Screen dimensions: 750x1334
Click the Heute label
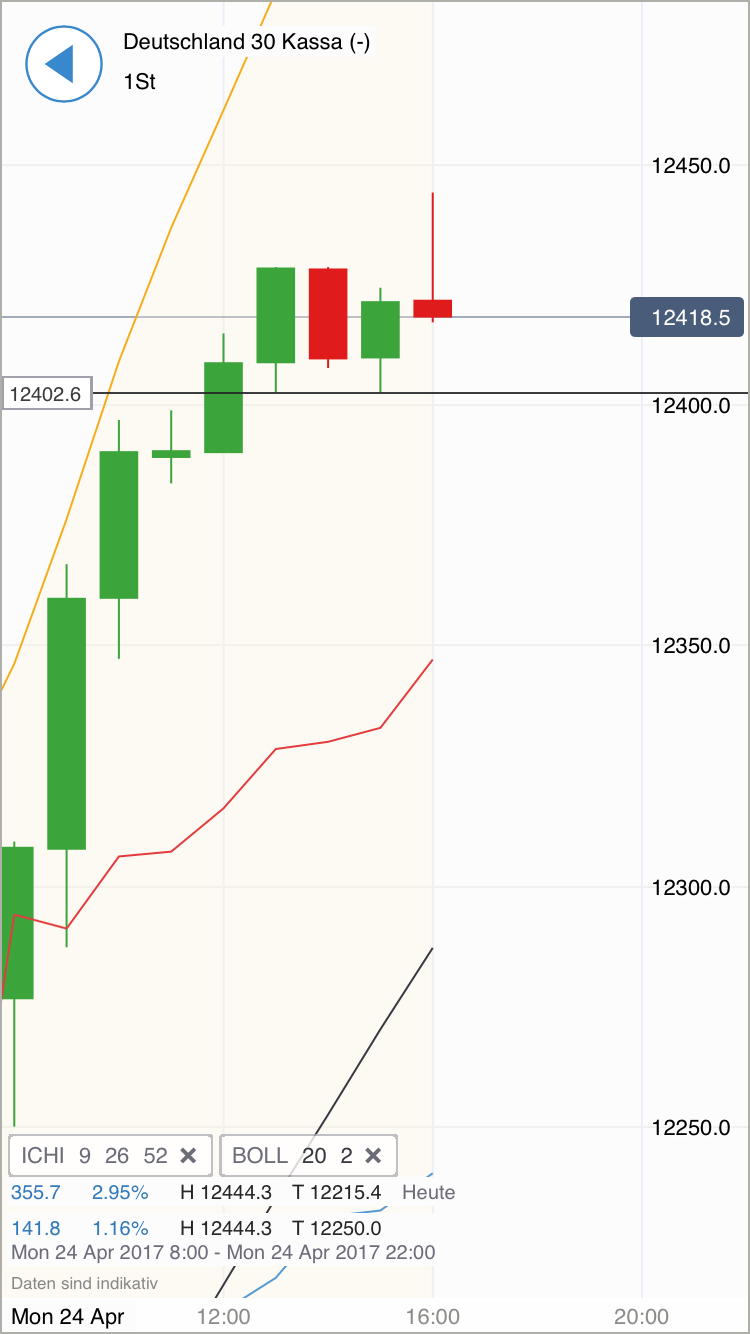430,1192
